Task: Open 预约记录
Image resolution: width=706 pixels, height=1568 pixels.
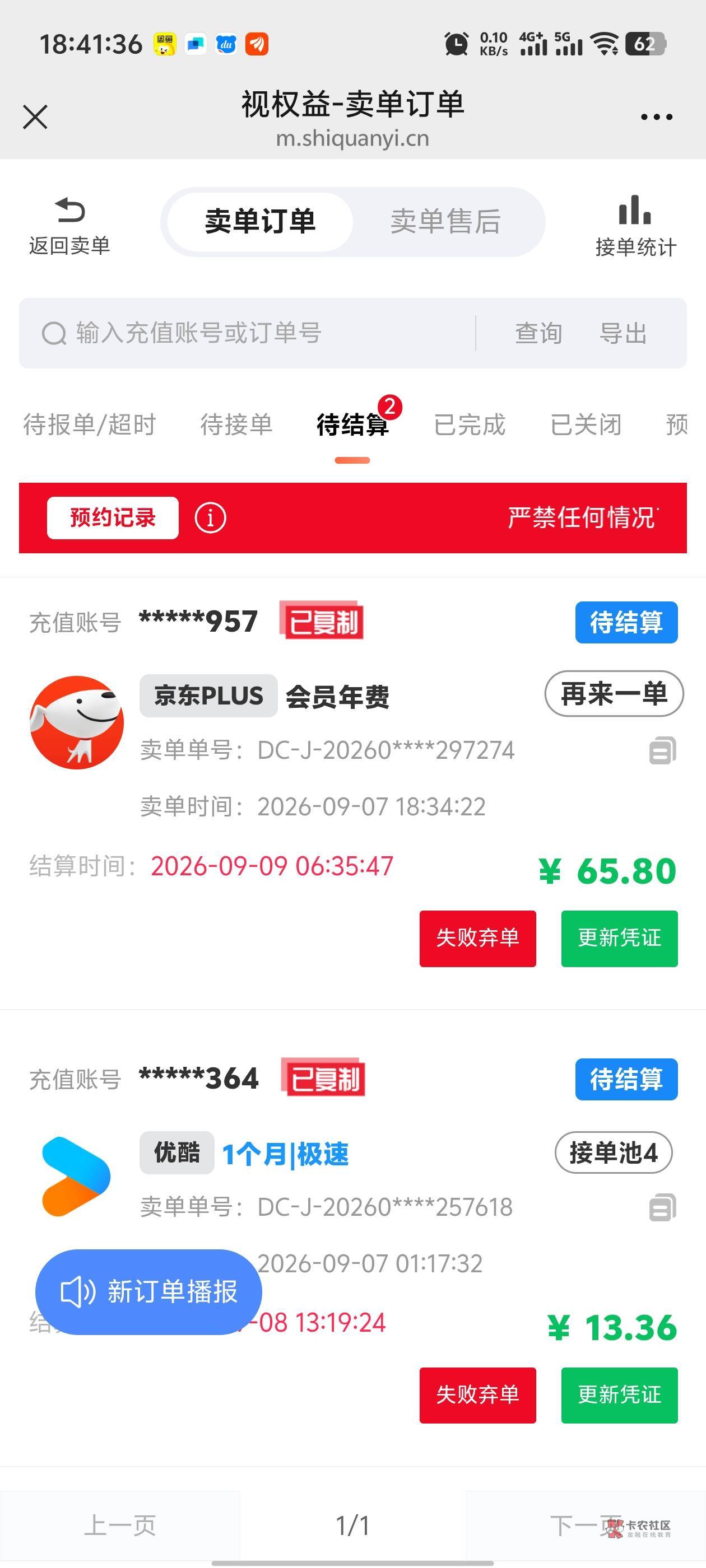Action: 113,518
